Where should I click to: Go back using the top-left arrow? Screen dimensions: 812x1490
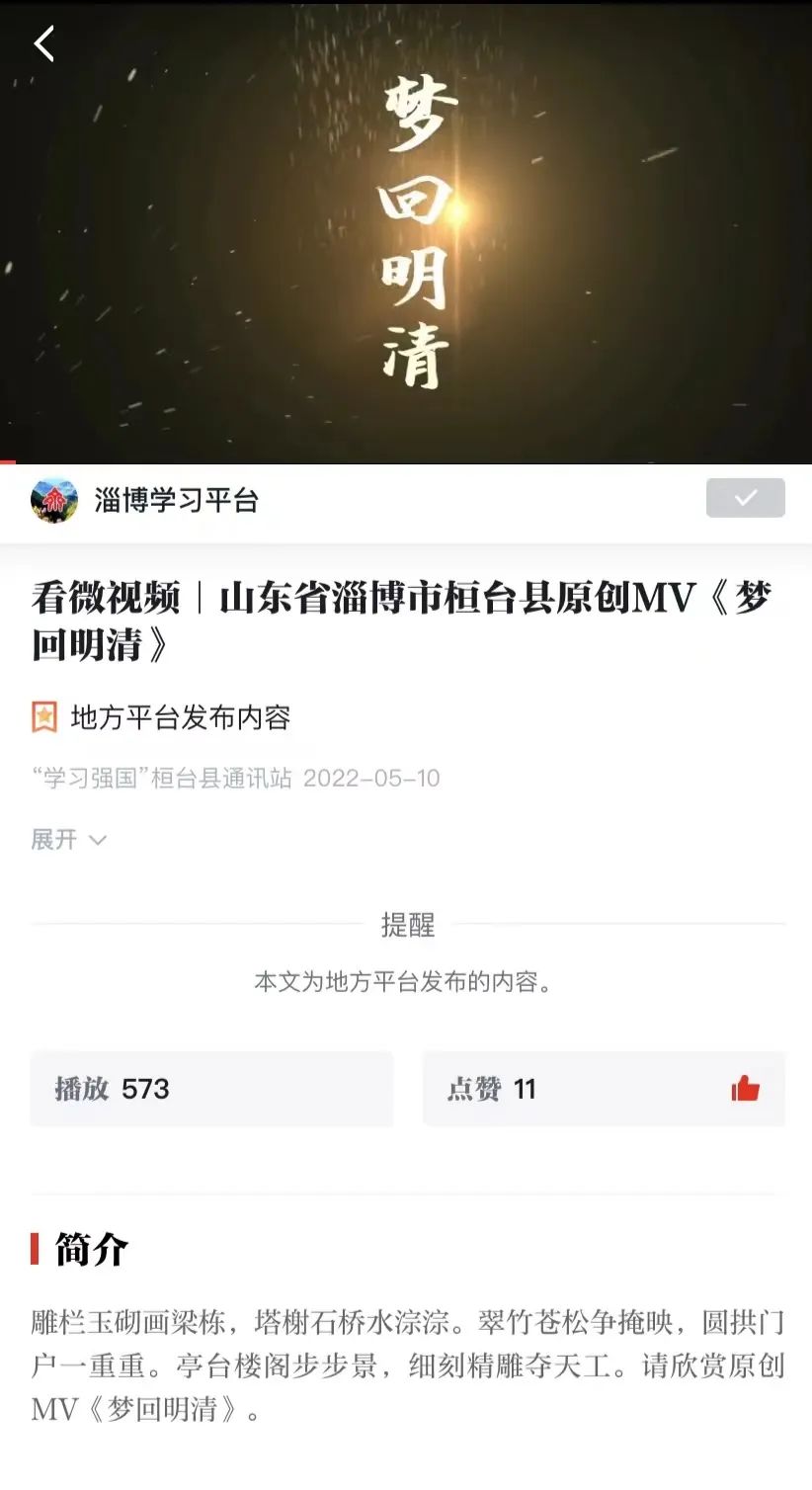tap(44, 43)
